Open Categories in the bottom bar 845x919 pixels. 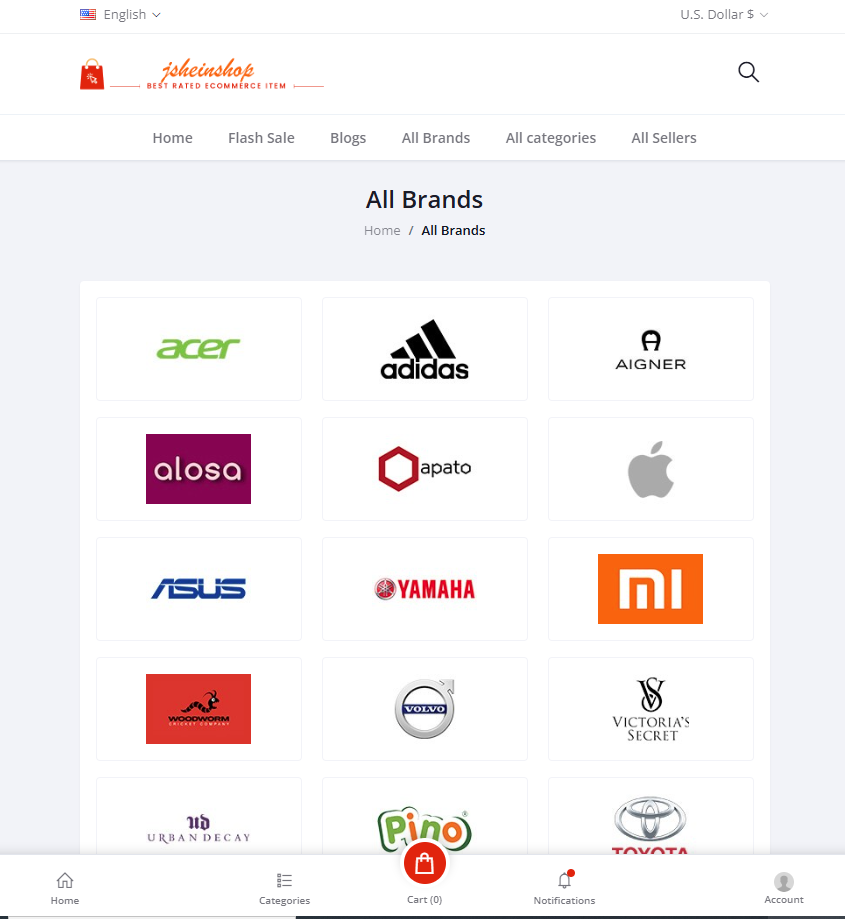point(284,886)
